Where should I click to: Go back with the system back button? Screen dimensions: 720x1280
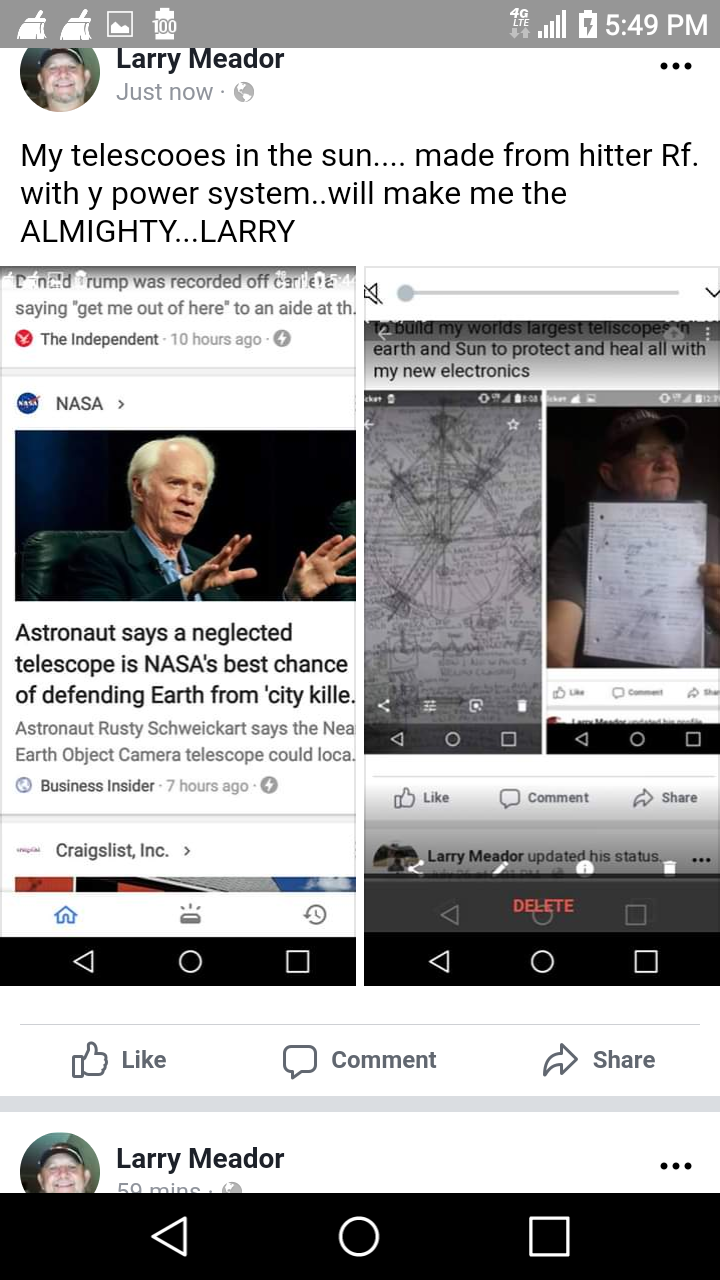pyautogui.click(x=169, y=1236)
